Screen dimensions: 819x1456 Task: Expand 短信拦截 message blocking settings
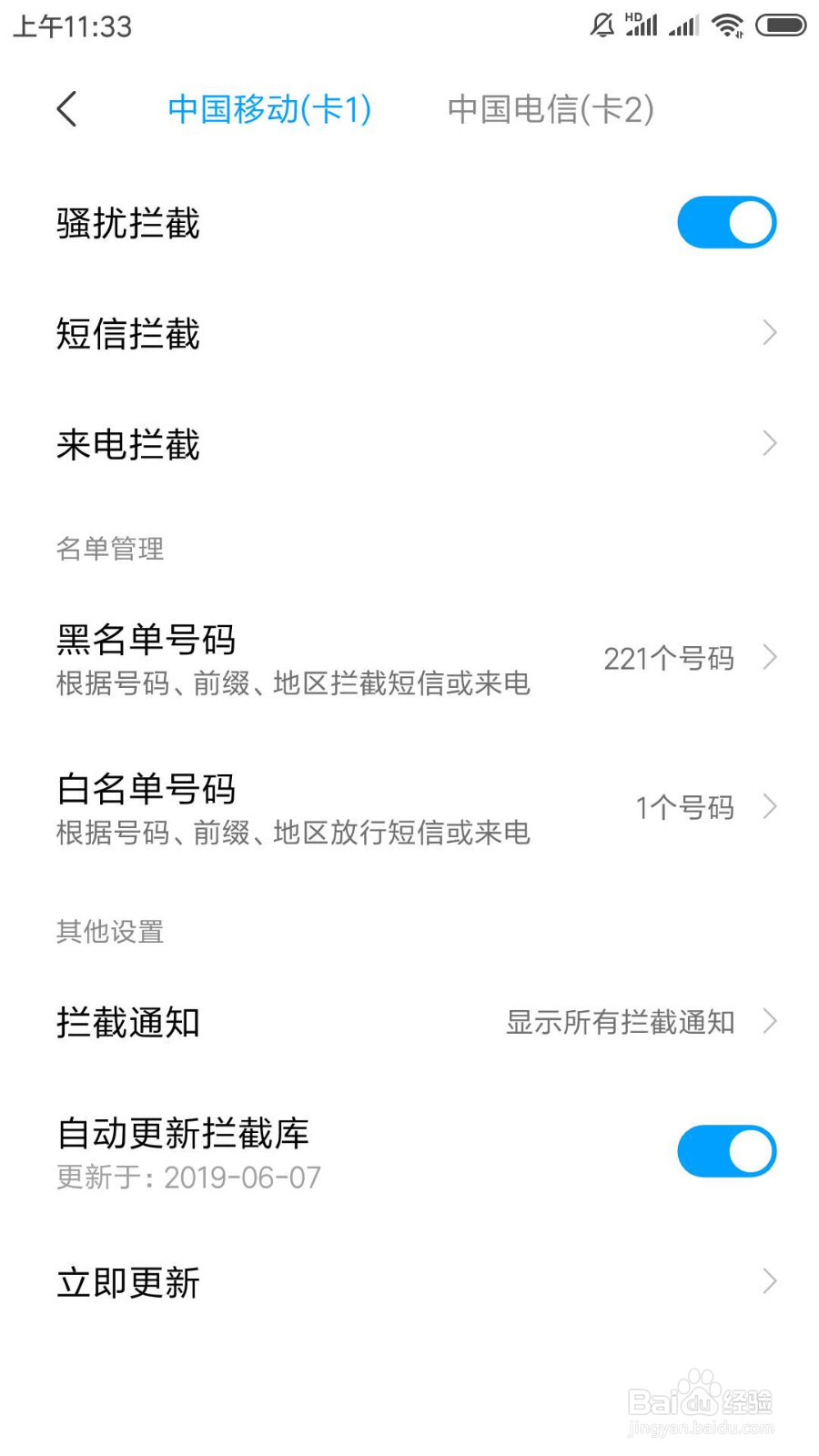pyautogui.click(x=409, y=333)
